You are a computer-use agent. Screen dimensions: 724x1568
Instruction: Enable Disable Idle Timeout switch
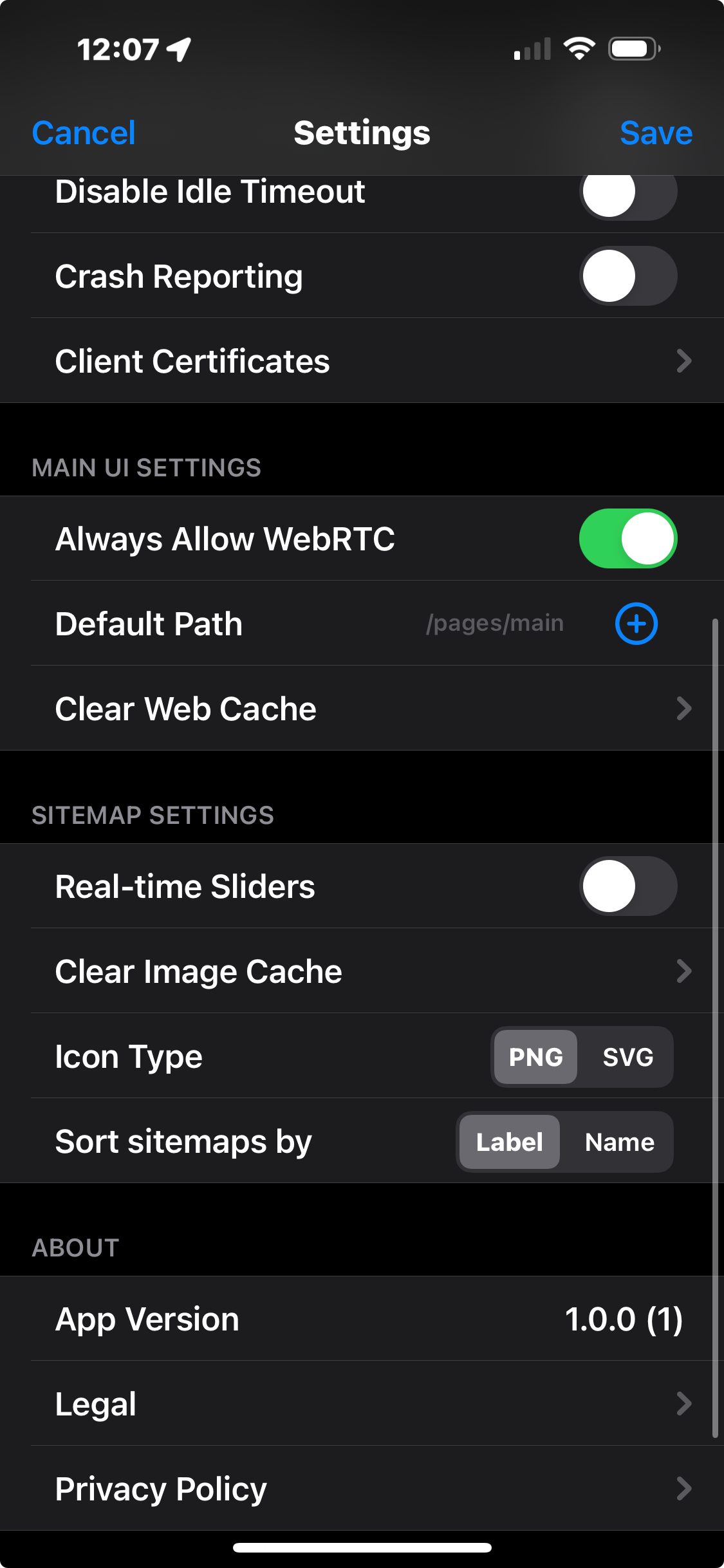(627, 192)
